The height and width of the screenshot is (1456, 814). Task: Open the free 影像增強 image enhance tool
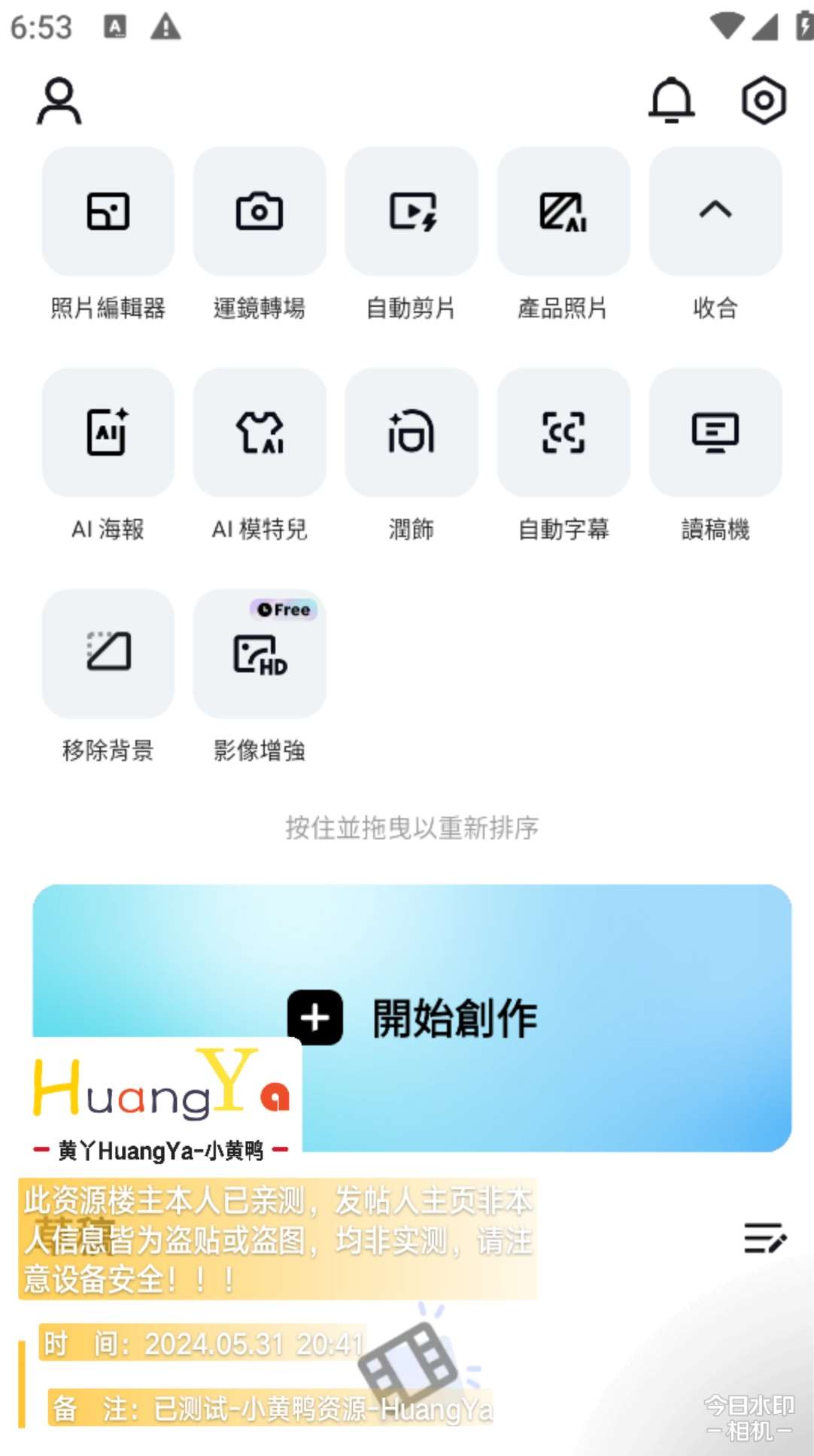(x=260, y=654)
